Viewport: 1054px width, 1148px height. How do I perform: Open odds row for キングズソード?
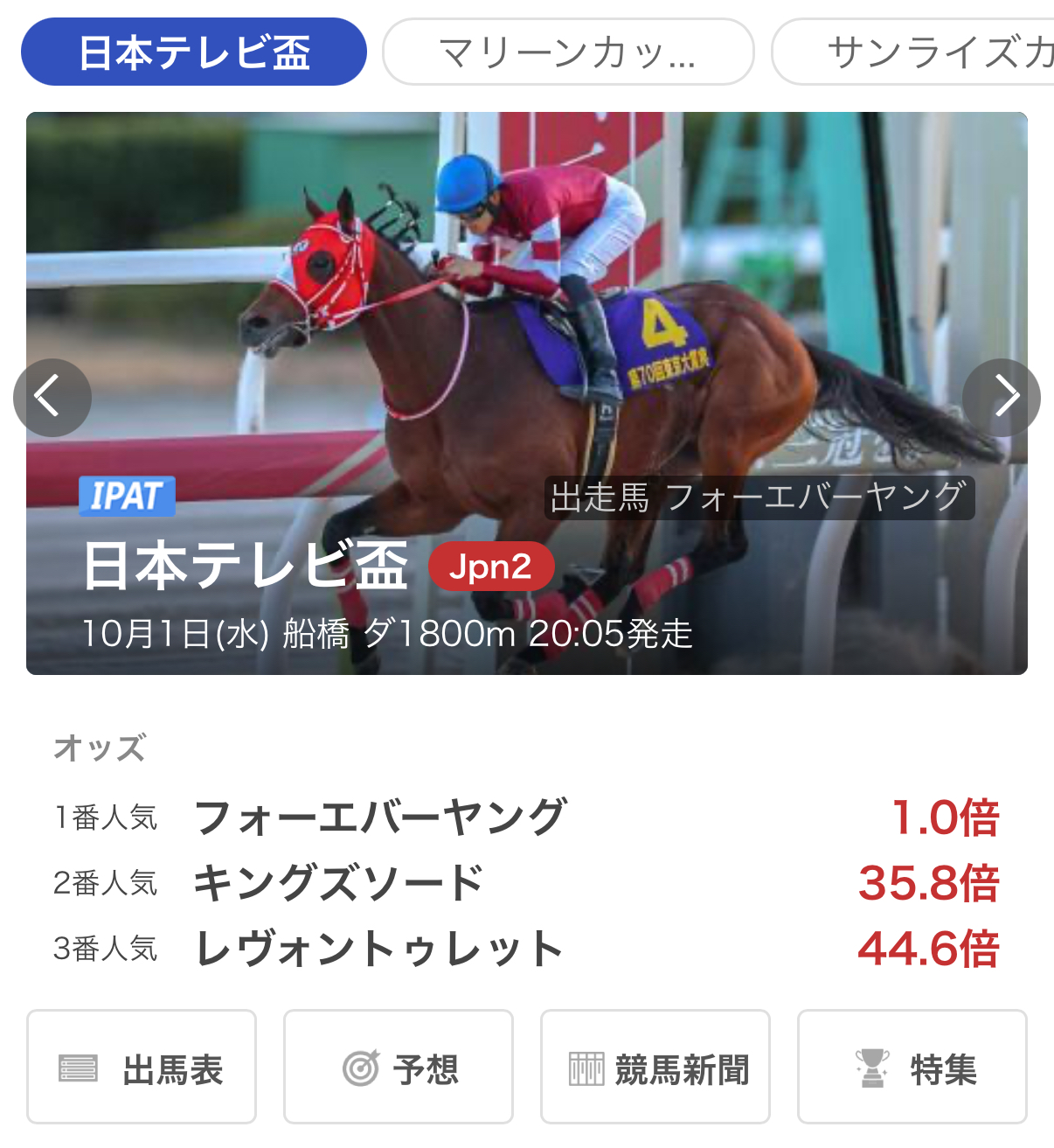(527, 883)
